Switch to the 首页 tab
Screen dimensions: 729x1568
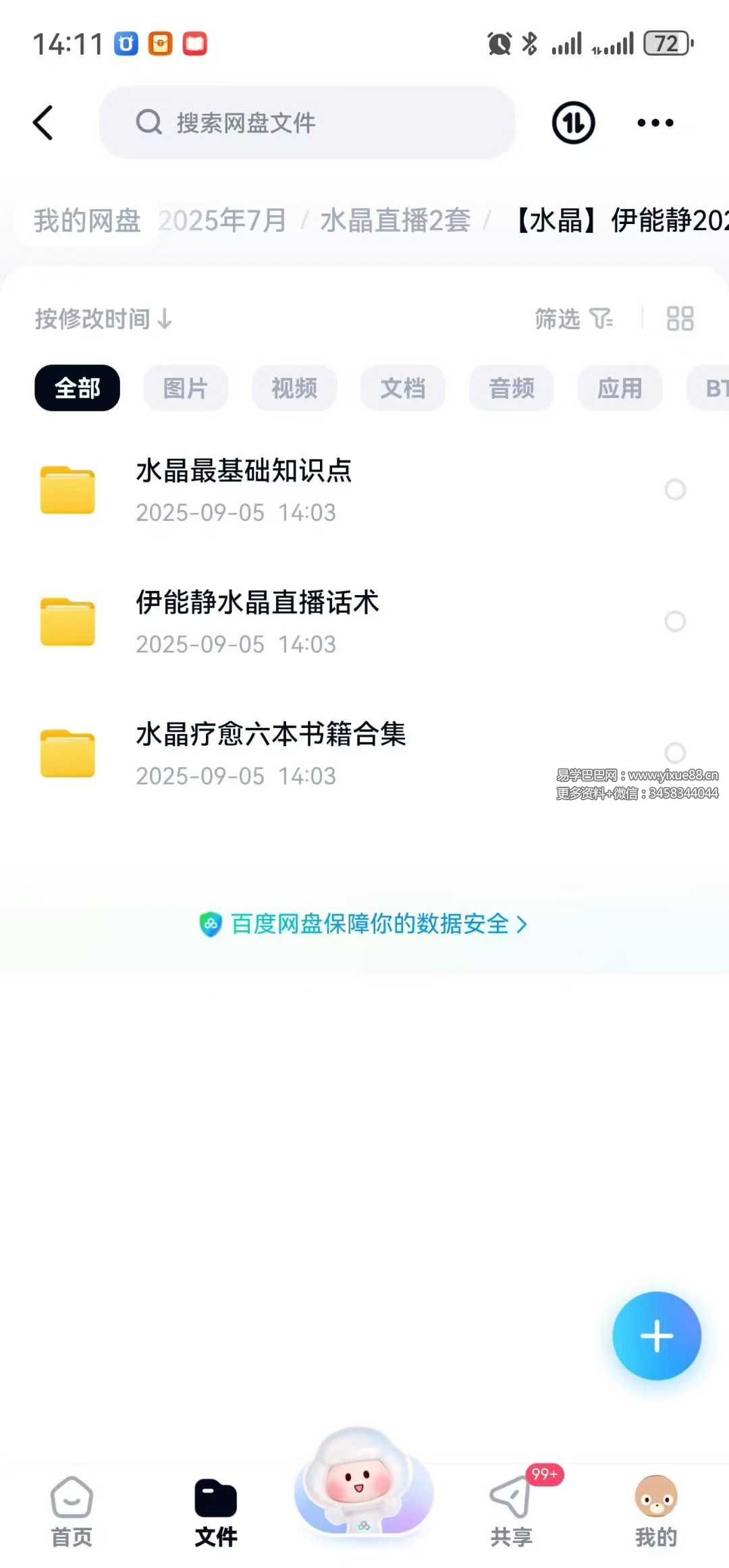72,1512
